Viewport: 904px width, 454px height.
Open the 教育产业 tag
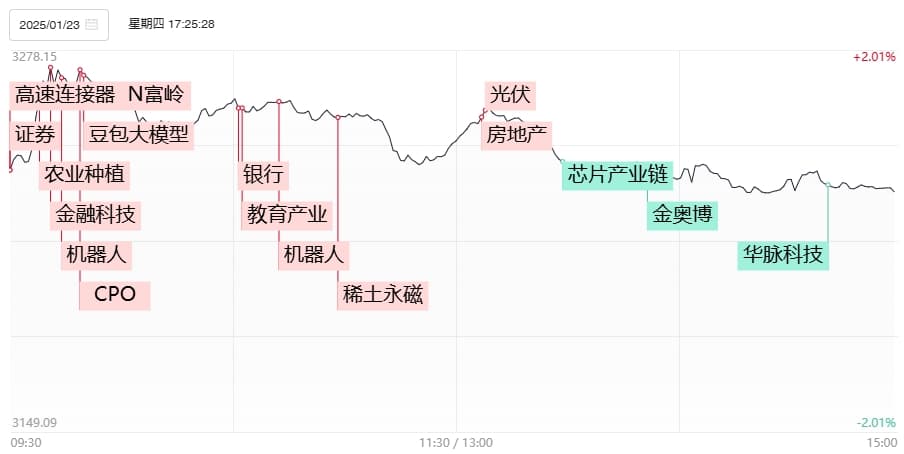pyautogui.click(x=287, y=215)
